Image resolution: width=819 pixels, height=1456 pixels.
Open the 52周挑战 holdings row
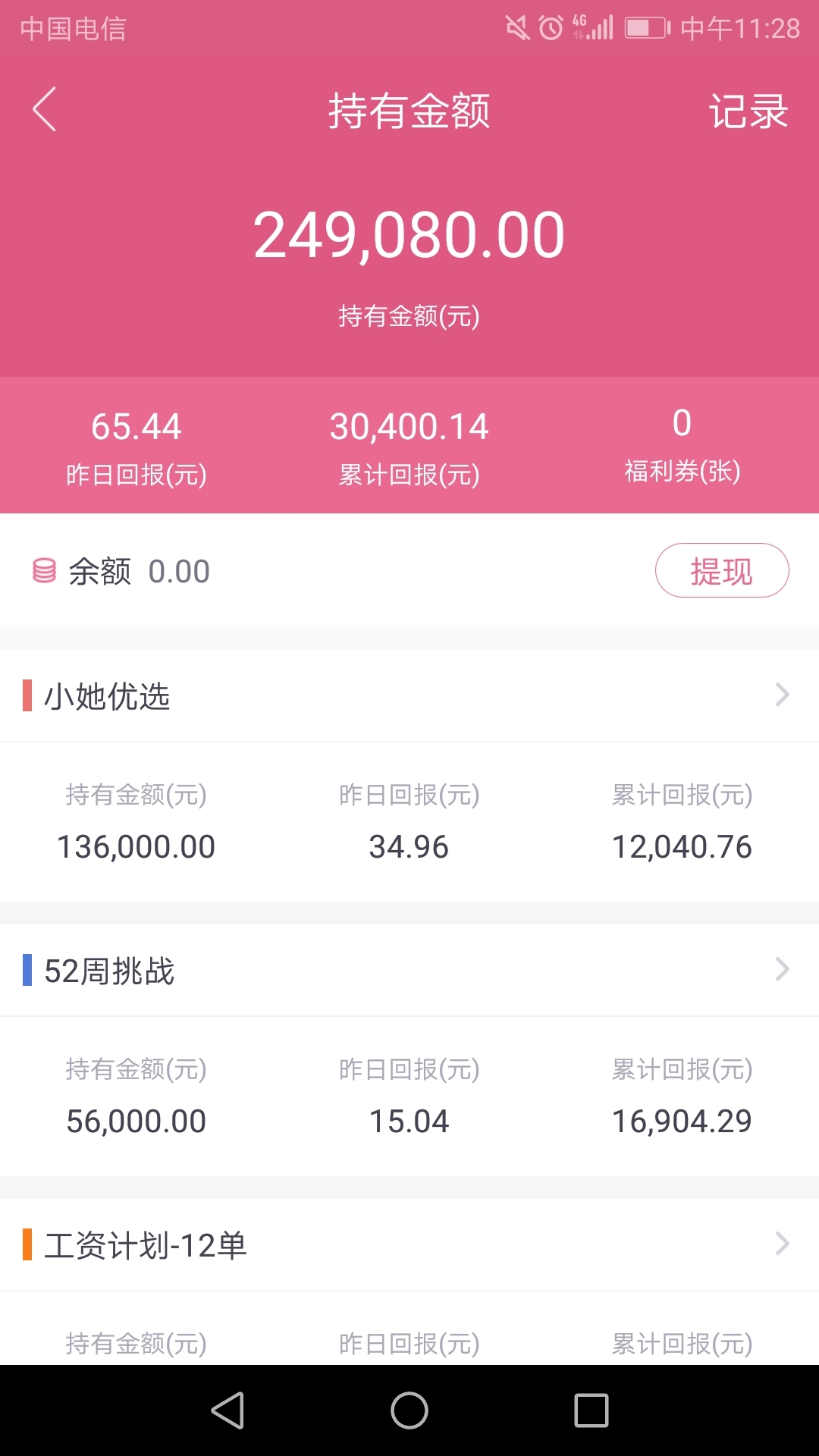(409, 970)
